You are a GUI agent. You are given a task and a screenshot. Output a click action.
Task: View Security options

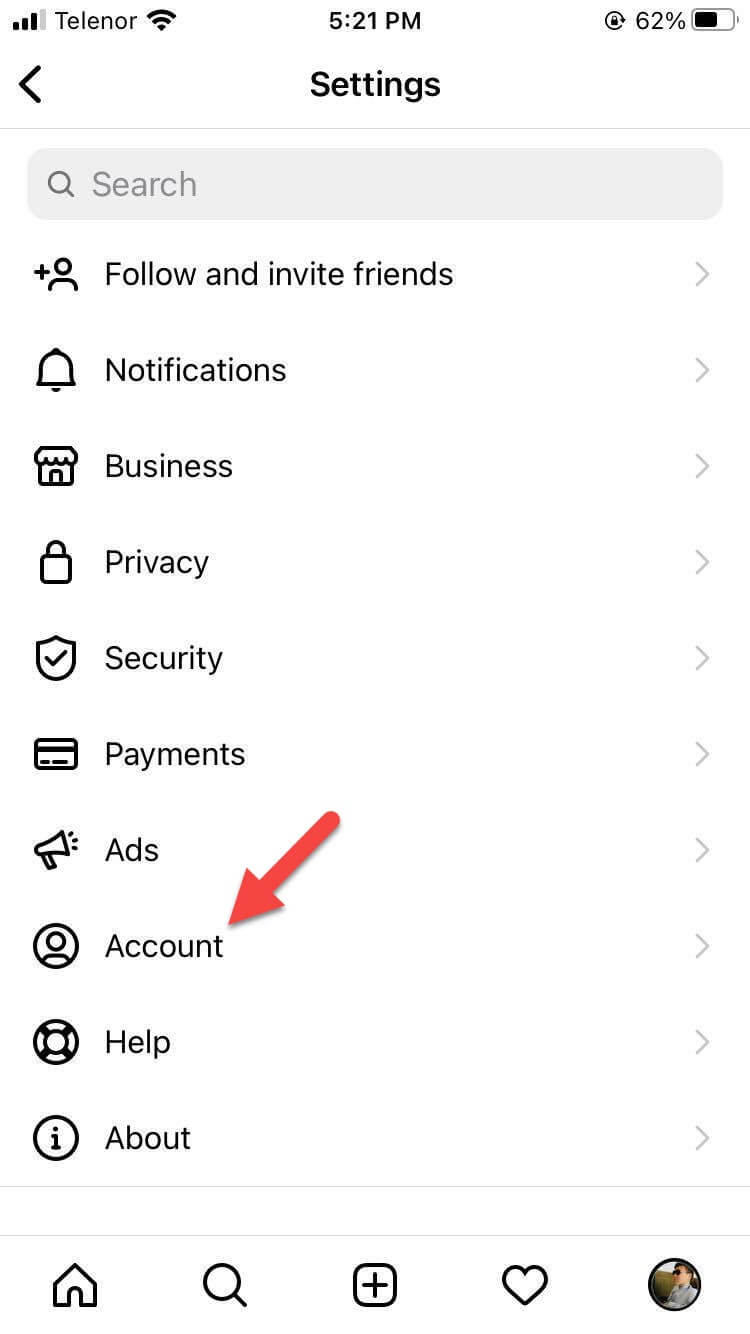[x=375, y=658]
